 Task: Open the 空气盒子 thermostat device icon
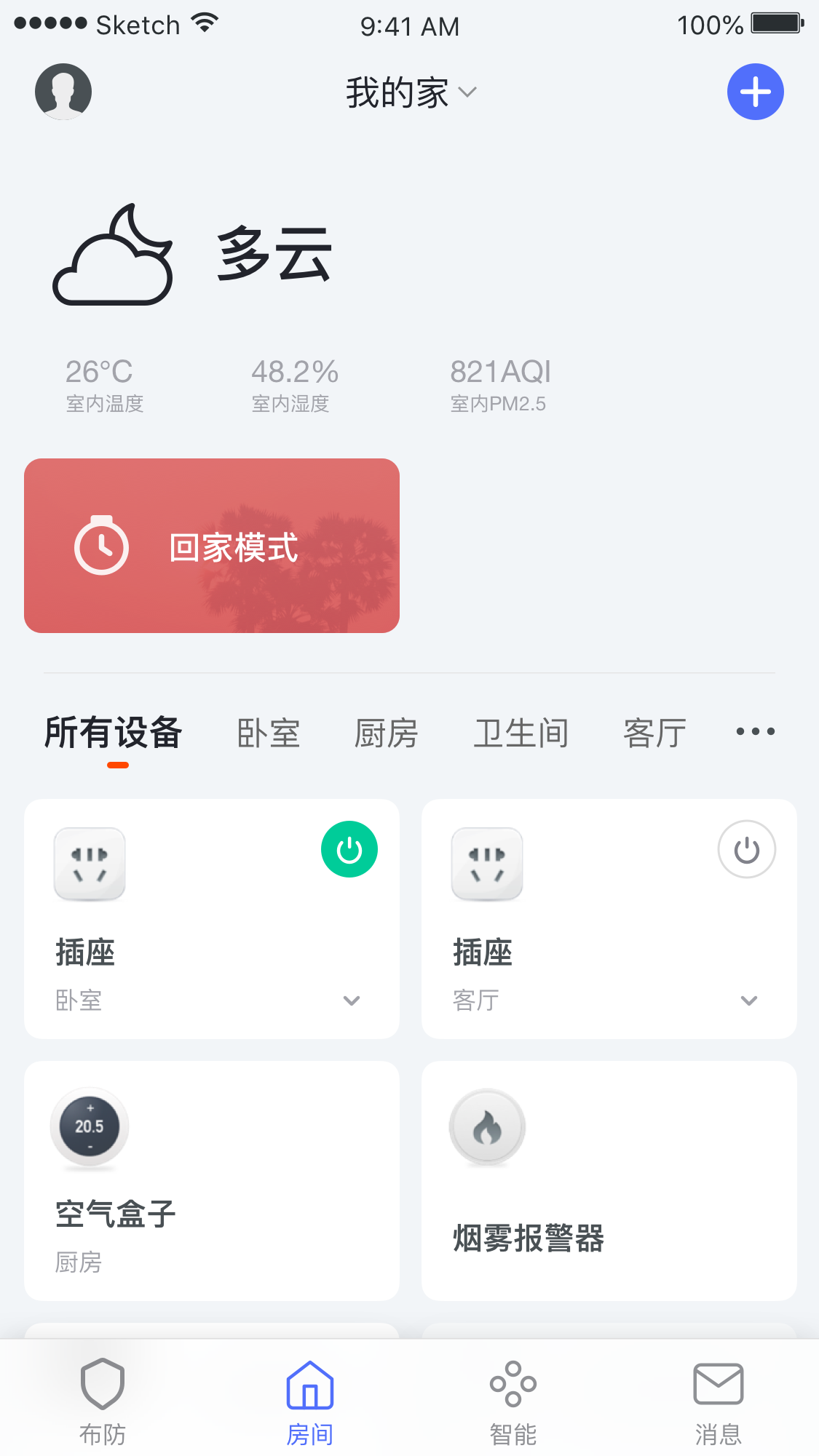(x=90, y=1127)
